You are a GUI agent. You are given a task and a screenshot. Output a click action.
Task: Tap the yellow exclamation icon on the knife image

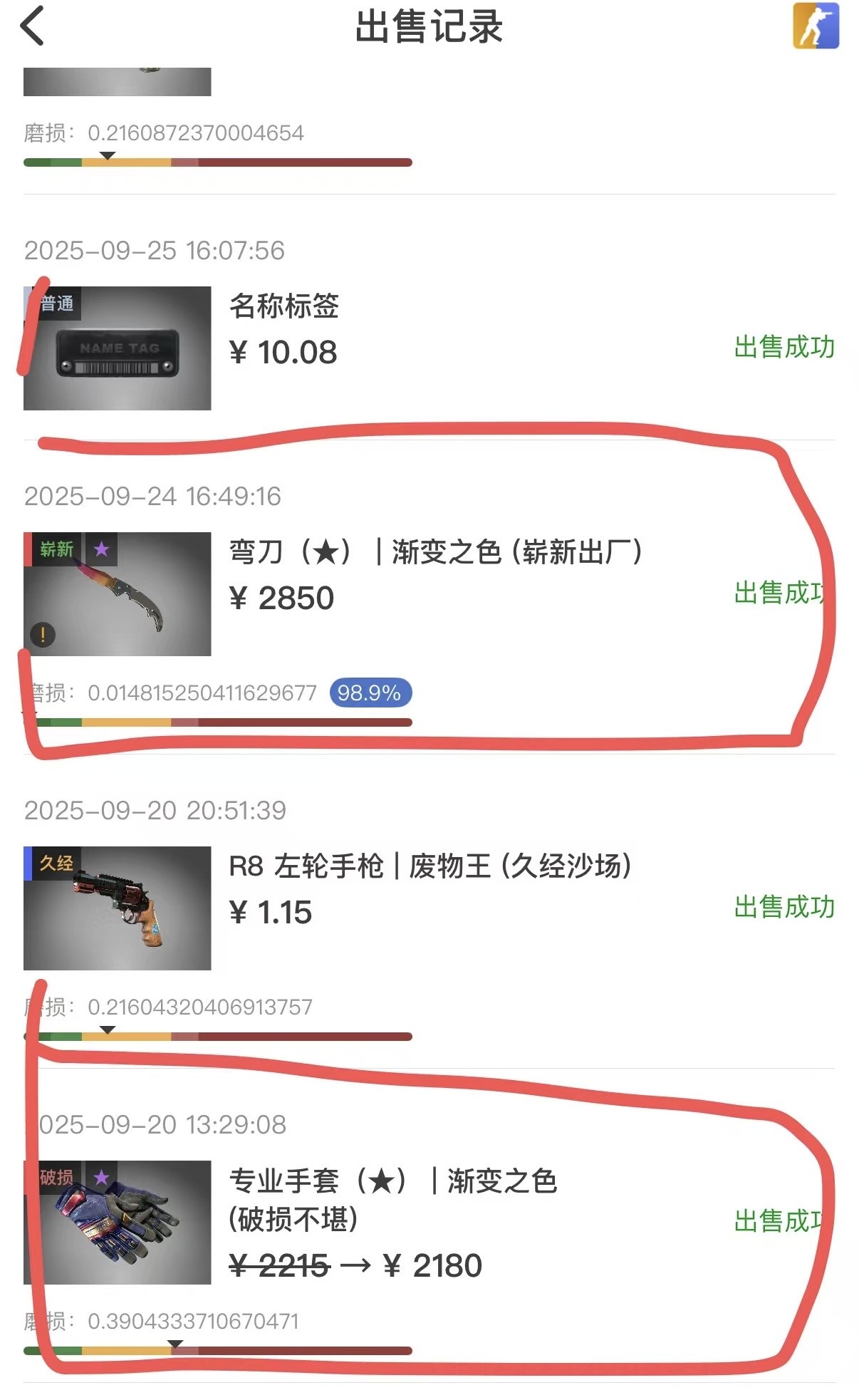click(44, 633)
